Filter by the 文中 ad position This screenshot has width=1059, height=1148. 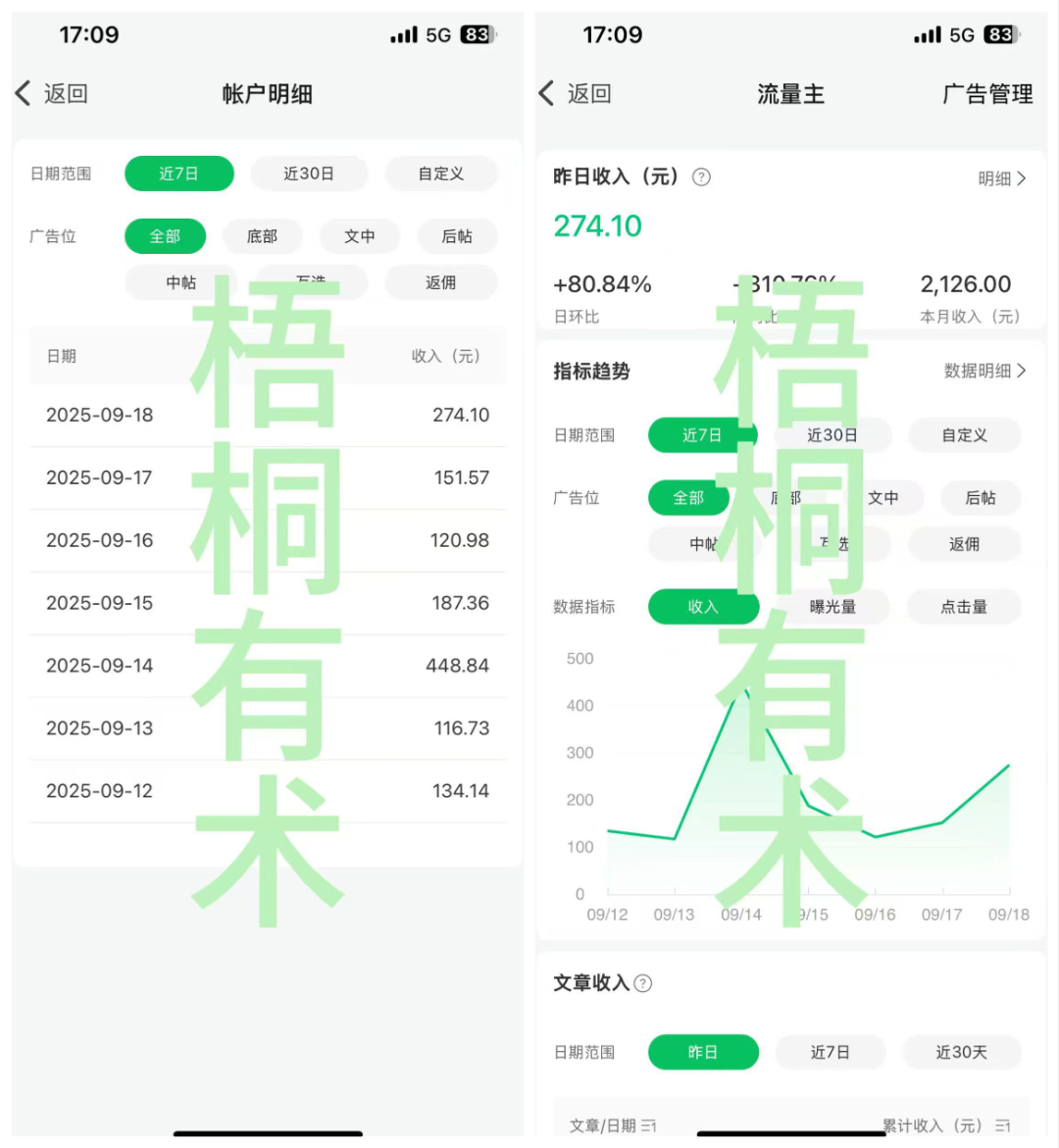coord(360,236)
